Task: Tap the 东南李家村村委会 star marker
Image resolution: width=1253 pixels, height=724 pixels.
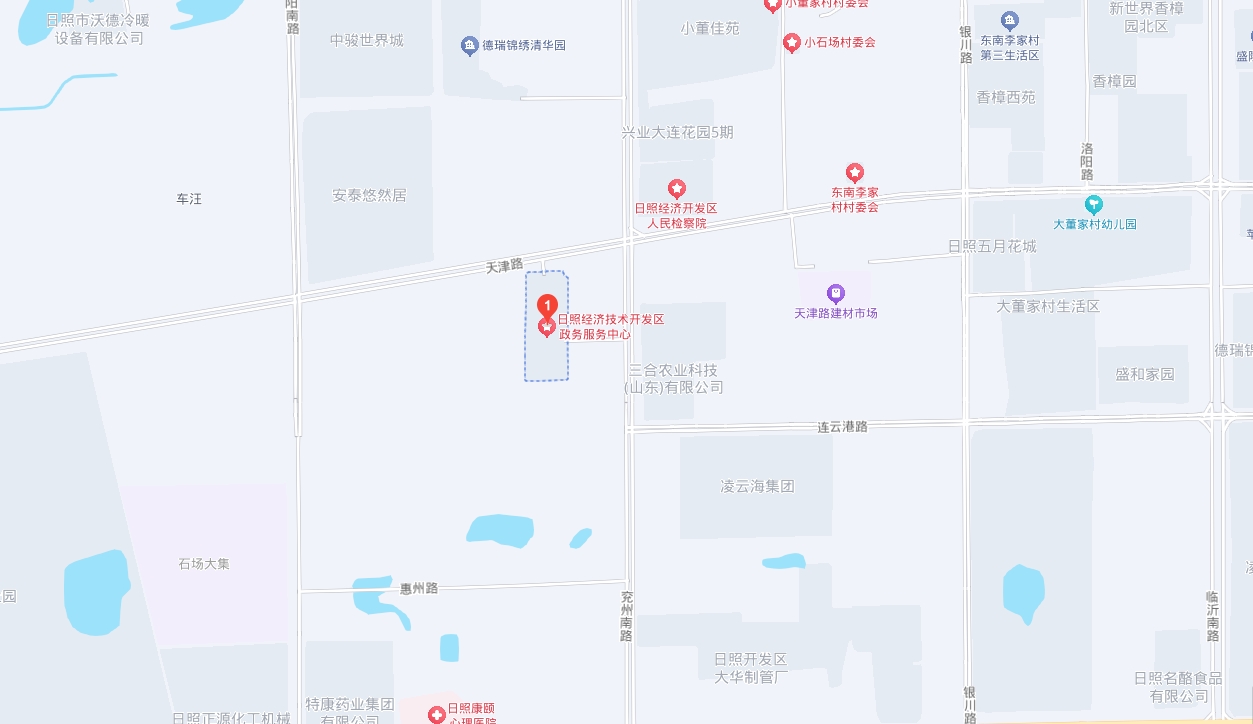Action: click(x=854, y=172)
